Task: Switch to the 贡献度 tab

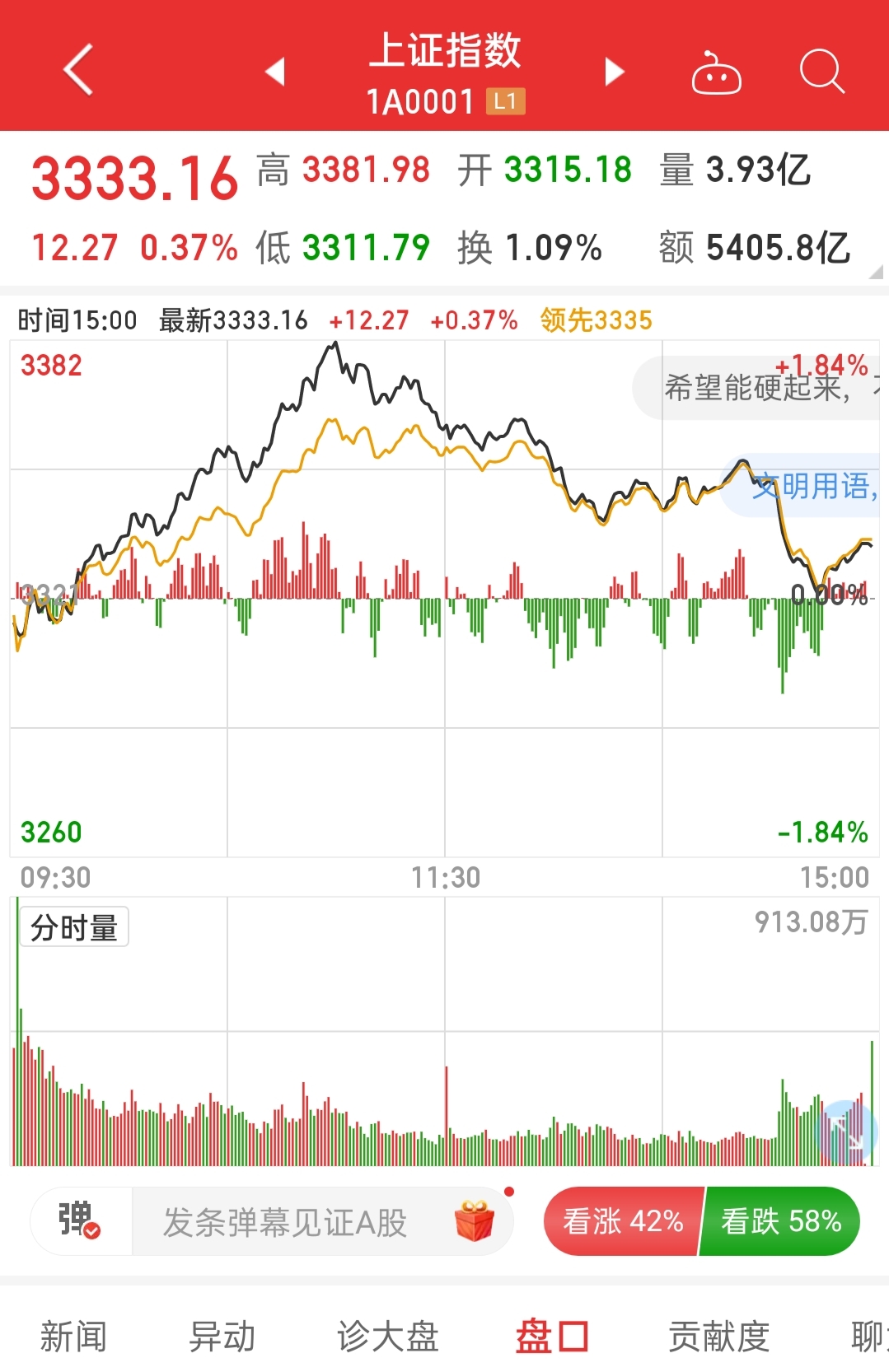Action: coord(718,1336)
